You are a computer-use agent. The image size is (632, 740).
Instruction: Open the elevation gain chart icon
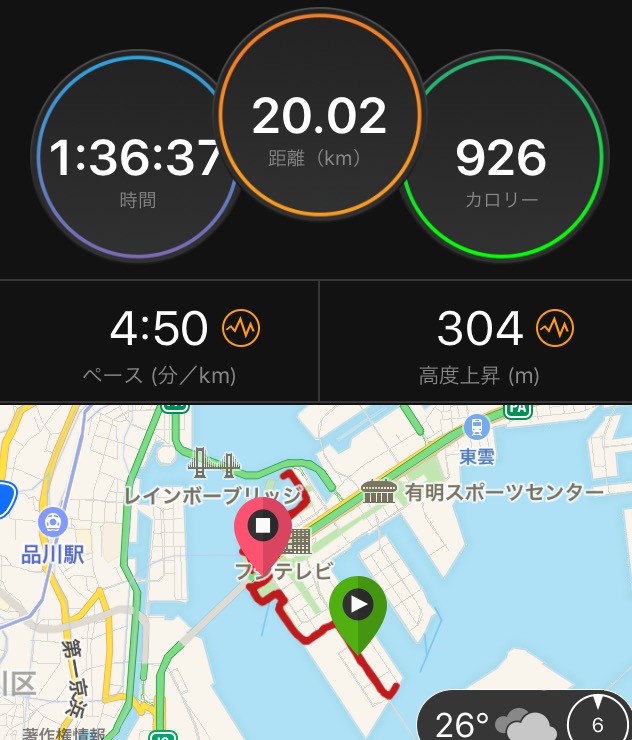coord(556,327)
